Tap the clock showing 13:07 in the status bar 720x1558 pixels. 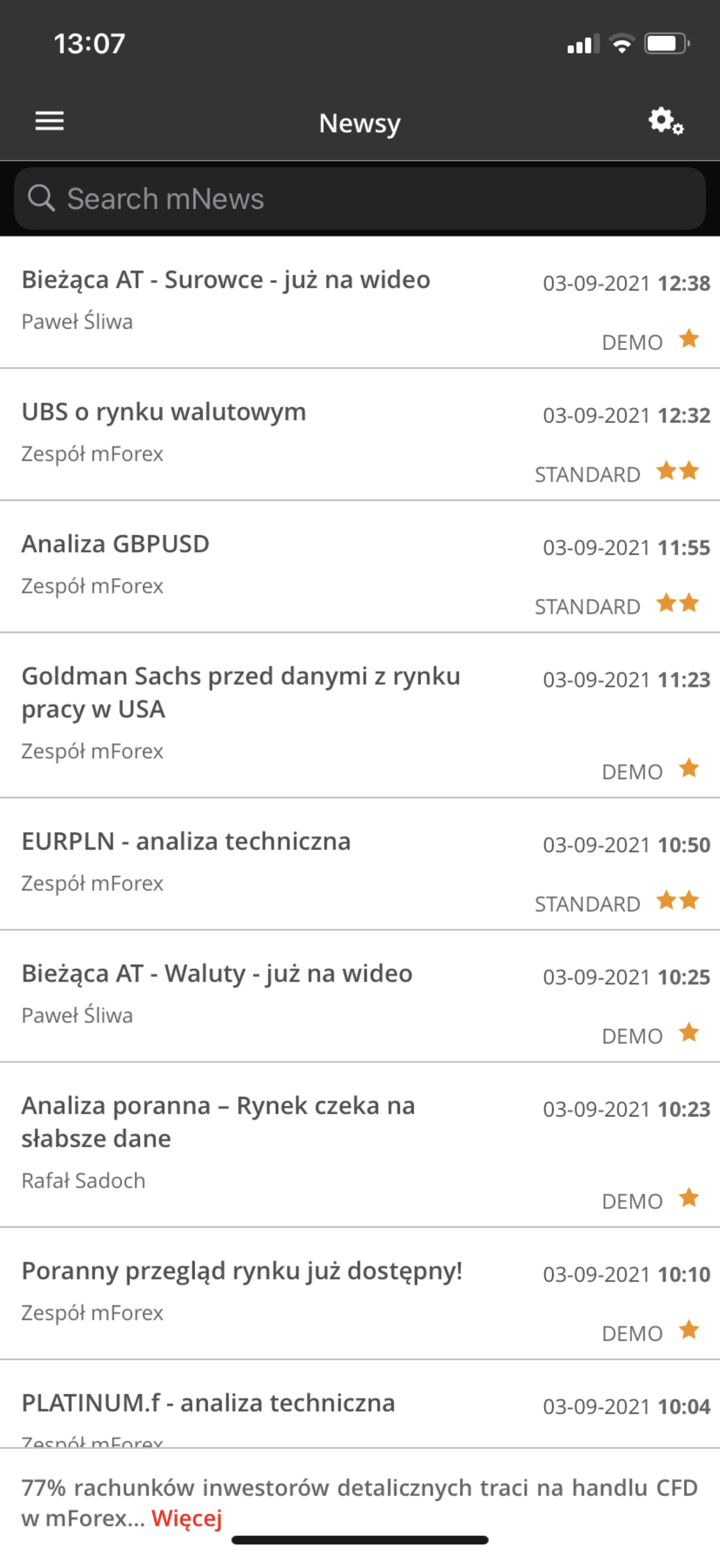point(90,43)
